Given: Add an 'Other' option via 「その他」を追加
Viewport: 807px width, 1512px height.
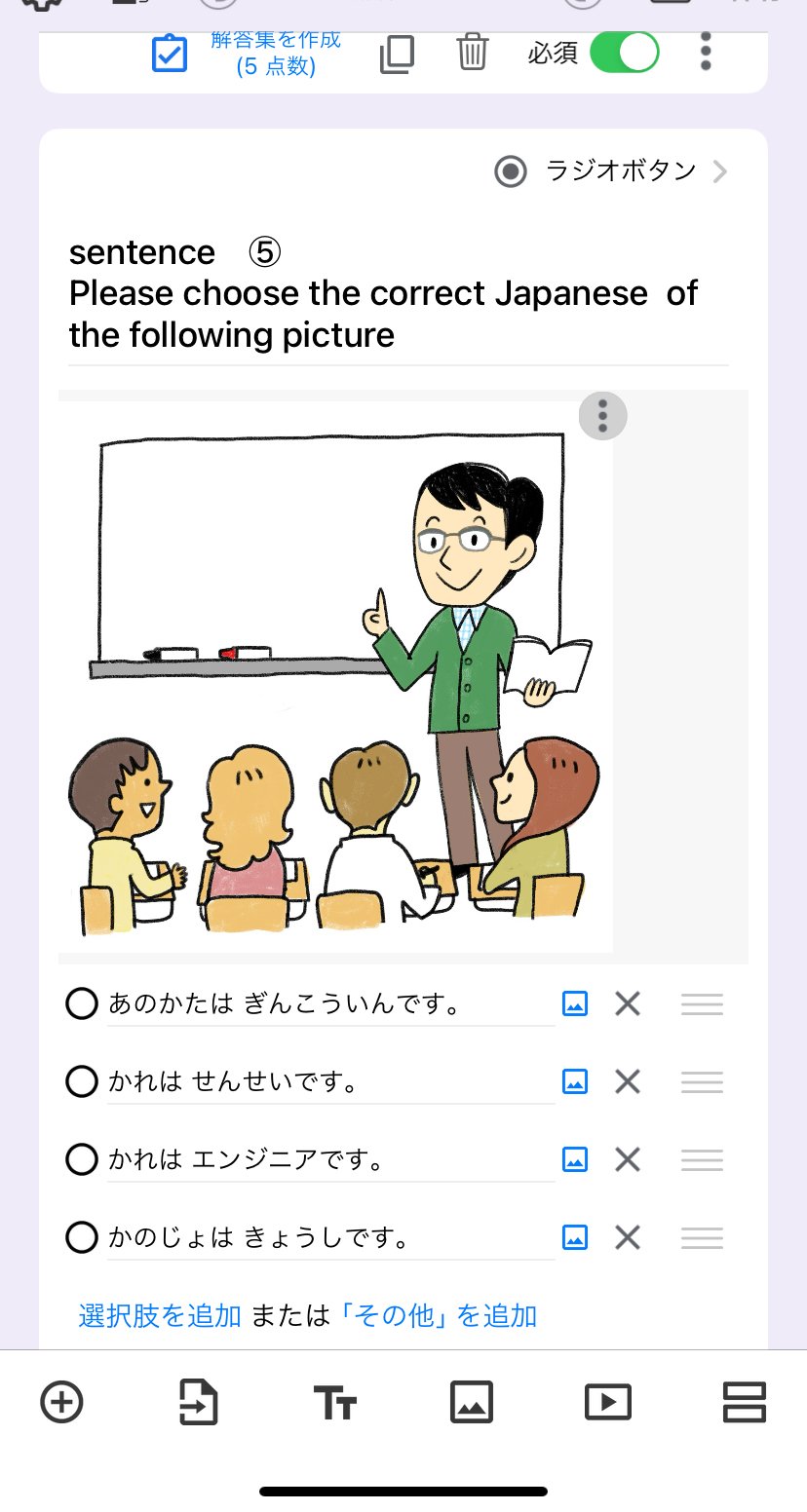Looking at the screenshot, I should click(437, 1316).
